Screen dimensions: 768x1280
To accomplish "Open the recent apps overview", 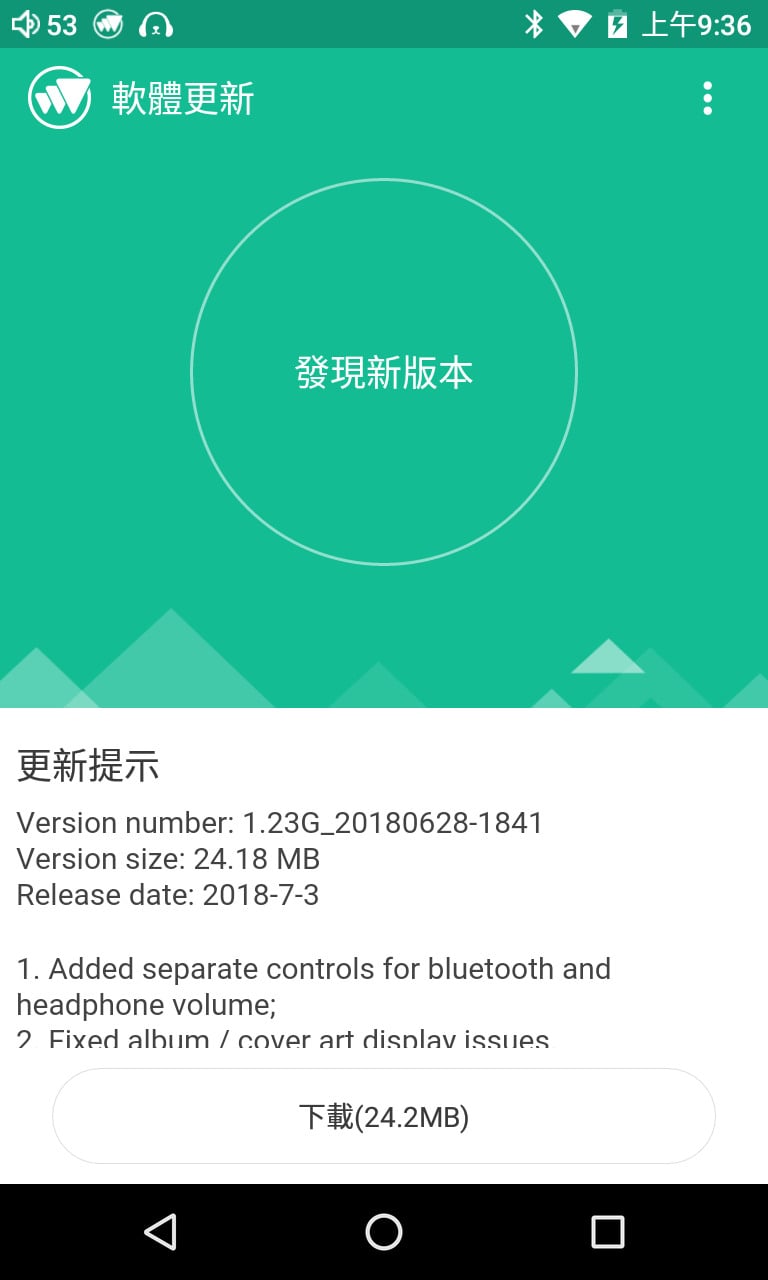I will click(x=607, y=1232).
